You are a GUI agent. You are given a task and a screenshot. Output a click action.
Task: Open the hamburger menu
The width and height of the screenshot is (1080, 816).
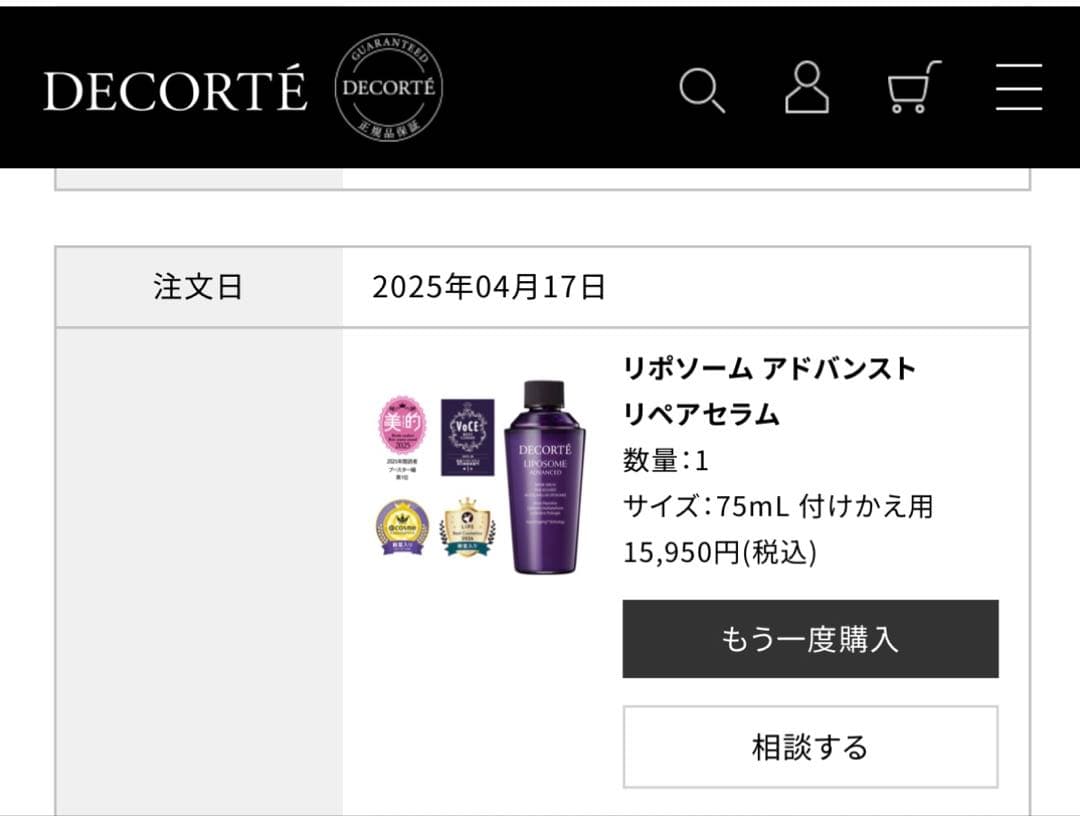click(1019, 88)
